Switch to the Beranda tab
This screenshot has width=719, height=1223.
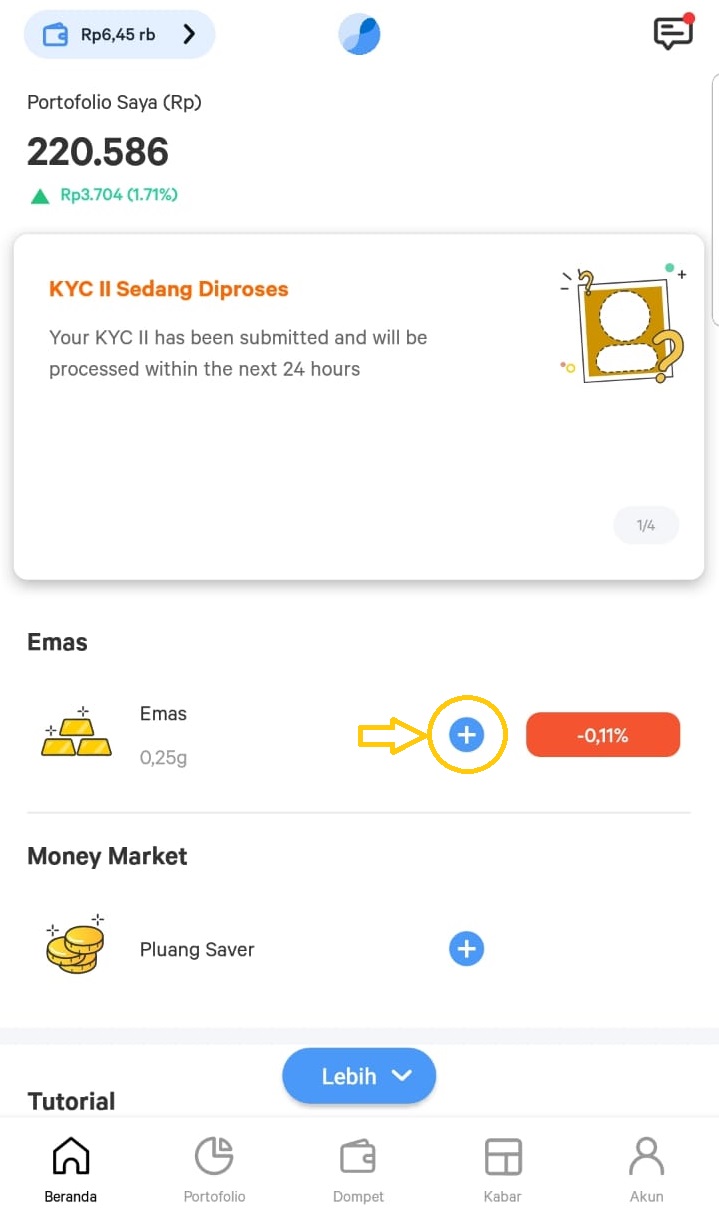pos(71,1170)
